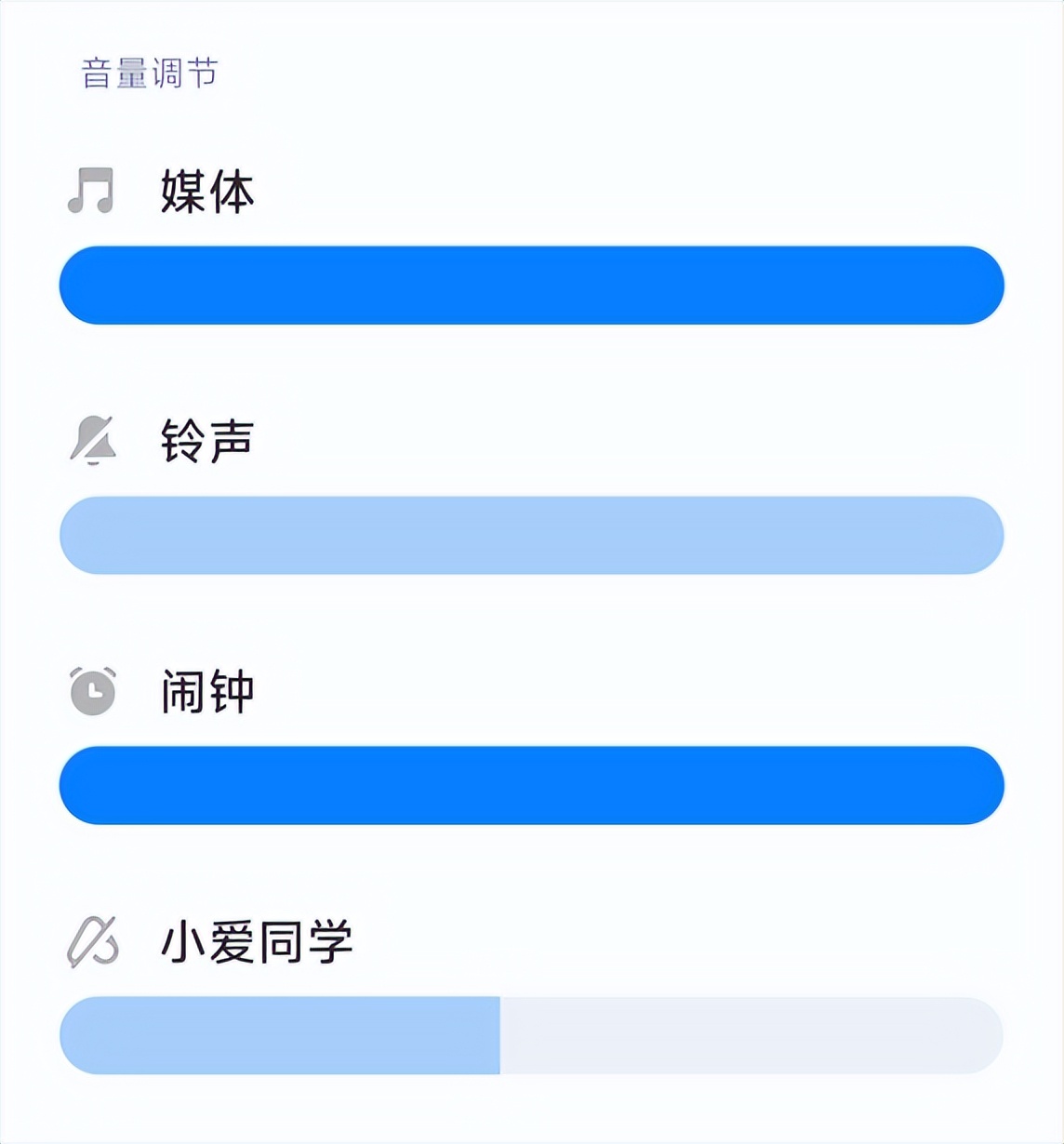
Task: Change the 闹钟 volume slider level
Action: coord(531,785)
